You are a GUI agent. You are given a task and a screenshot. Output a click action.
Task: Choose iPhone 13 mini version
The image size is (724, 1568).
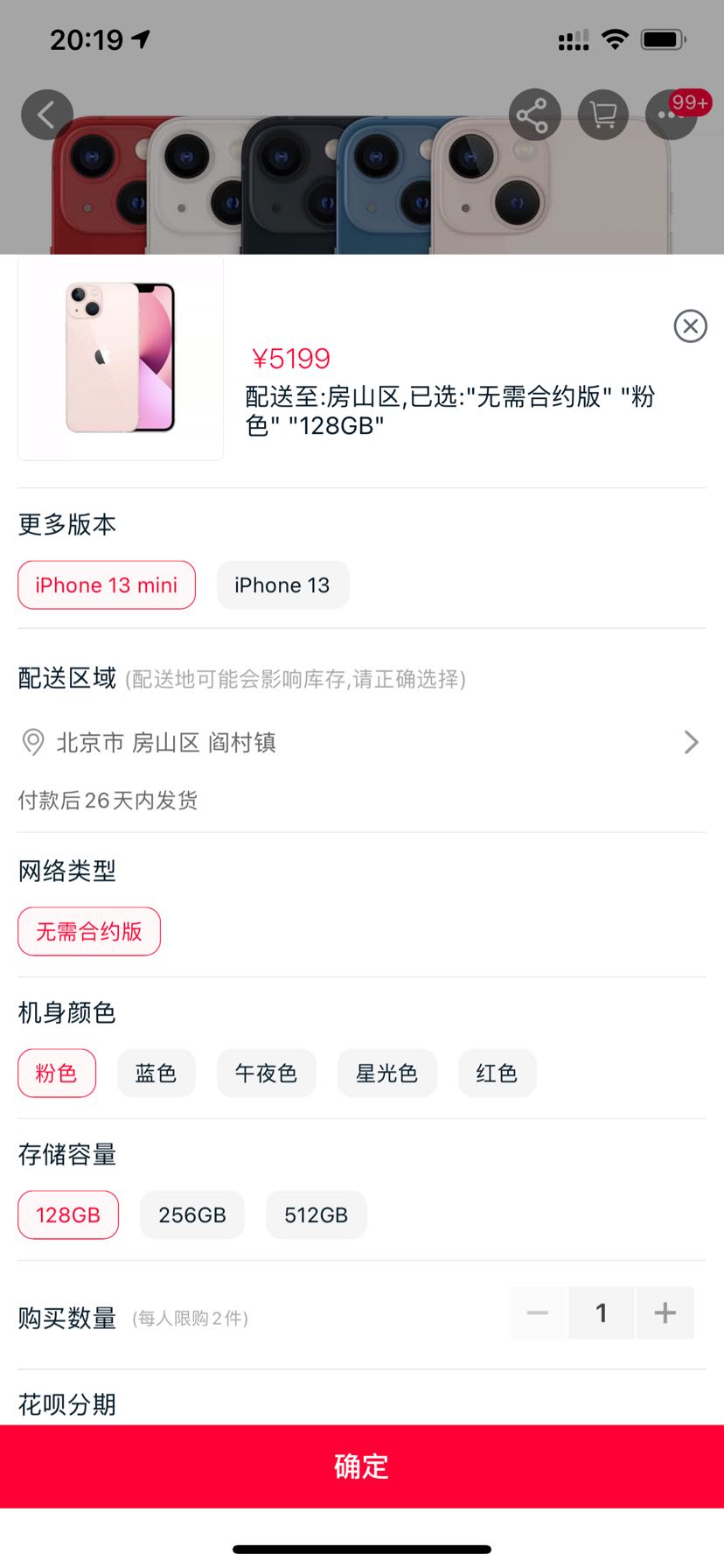coord(107,585)
